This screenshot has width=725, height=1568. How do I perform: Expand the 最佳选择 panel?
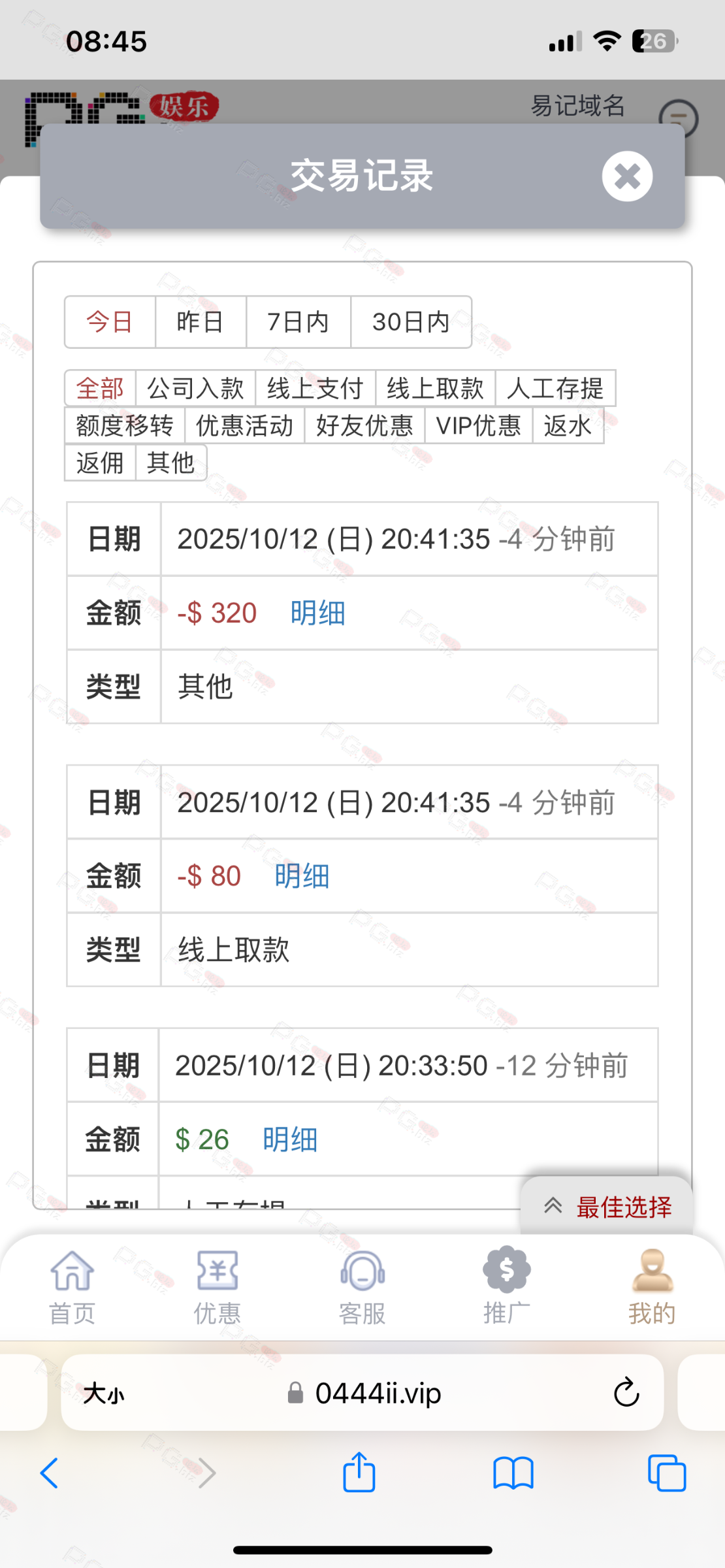click(607, 1207)
